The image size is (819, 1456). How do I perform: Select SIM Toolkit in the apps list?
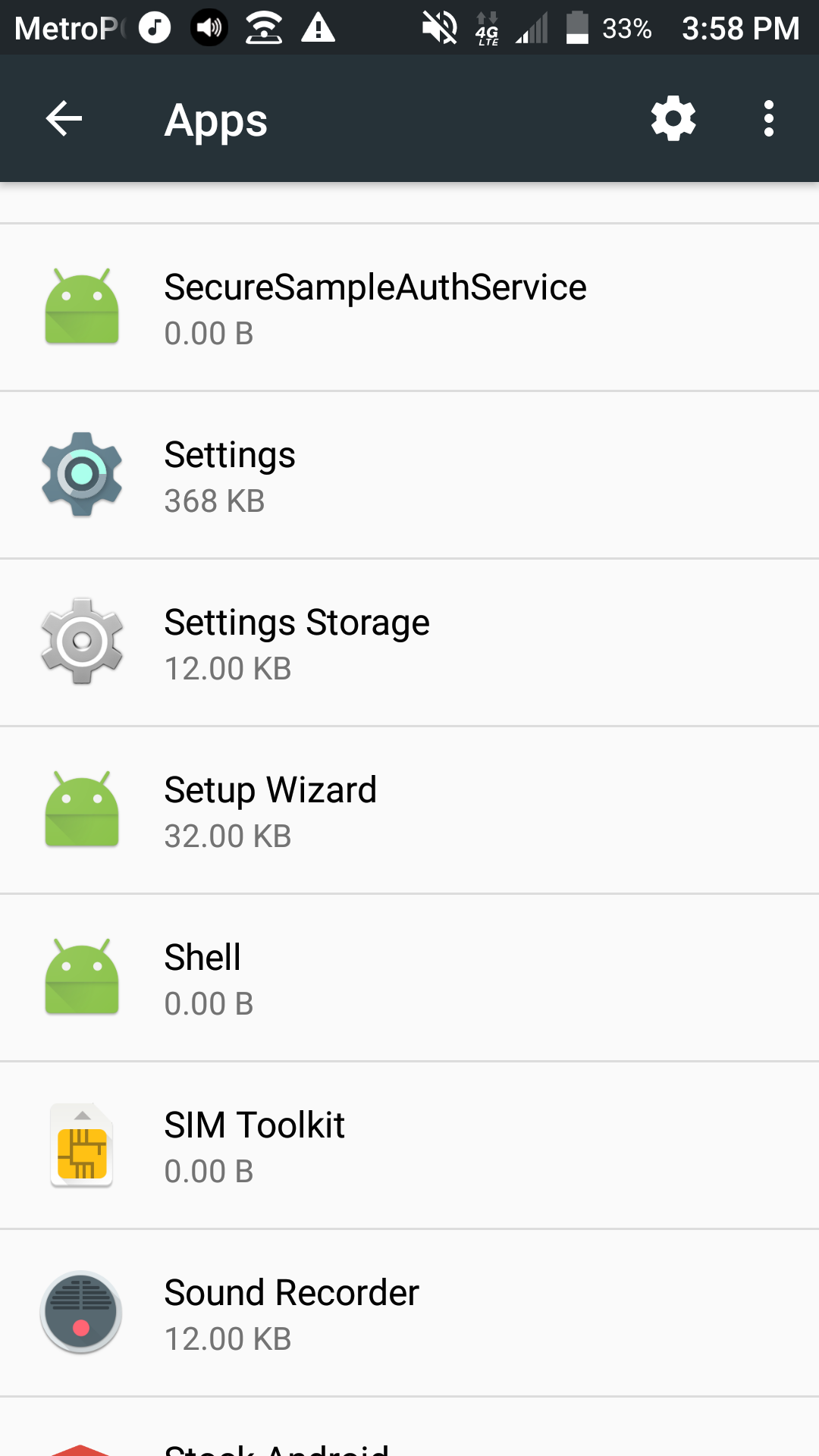coord(409,1146)
